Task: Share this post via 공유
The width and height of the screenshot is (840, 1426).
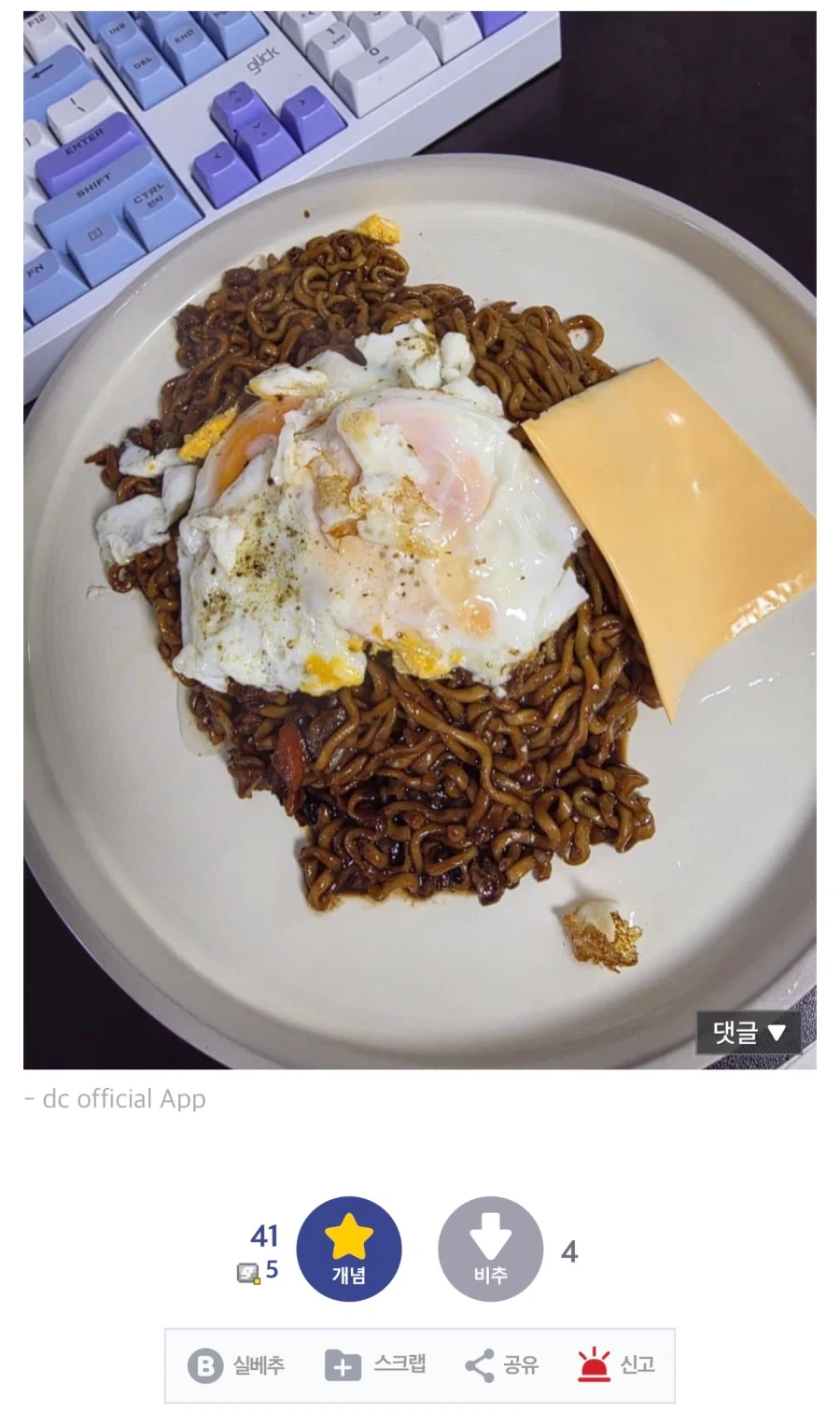Action: click(x=502, y=1365)
